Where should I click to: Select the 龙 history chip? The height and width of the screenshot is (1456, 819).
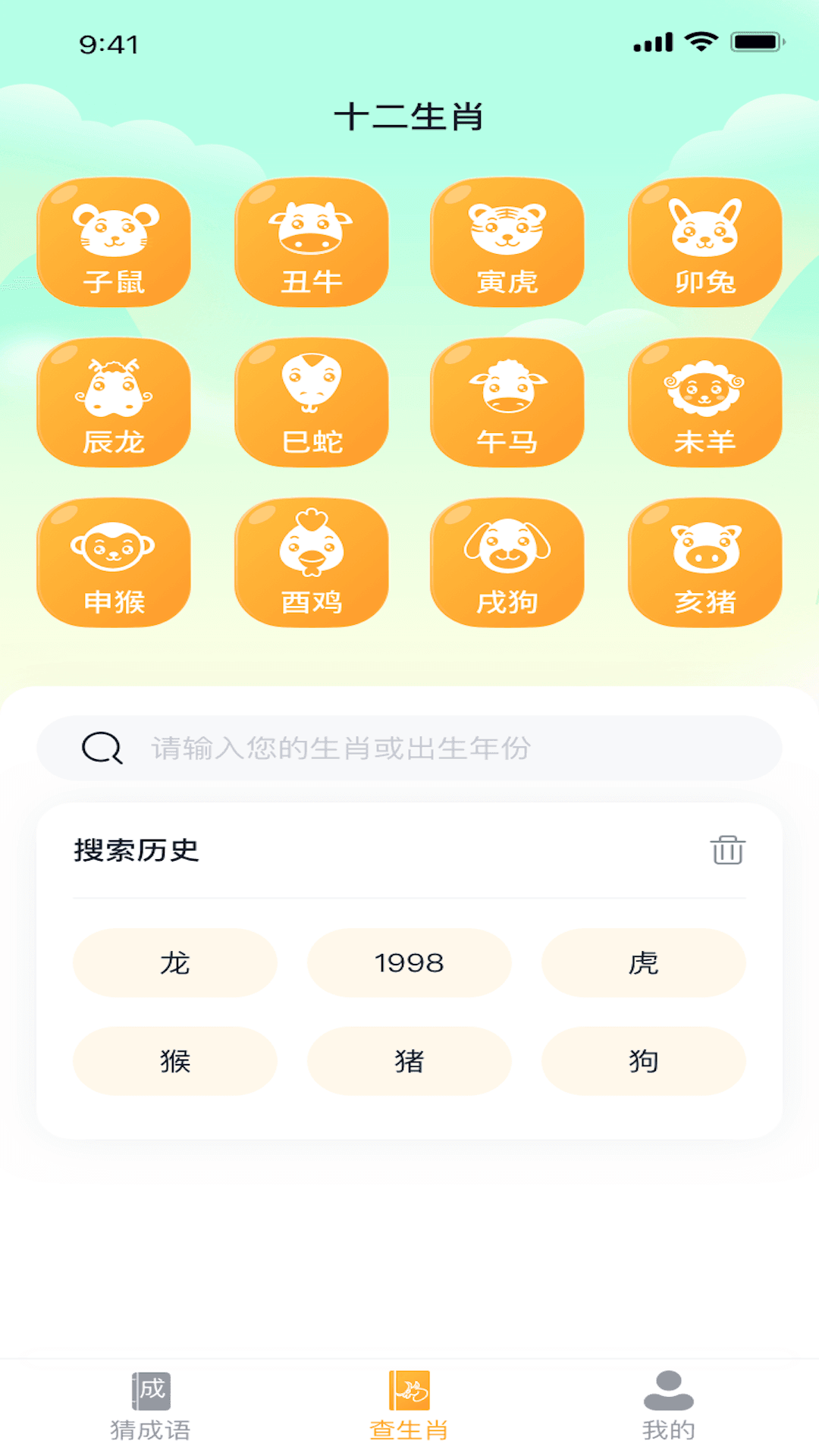click(174, 962)
